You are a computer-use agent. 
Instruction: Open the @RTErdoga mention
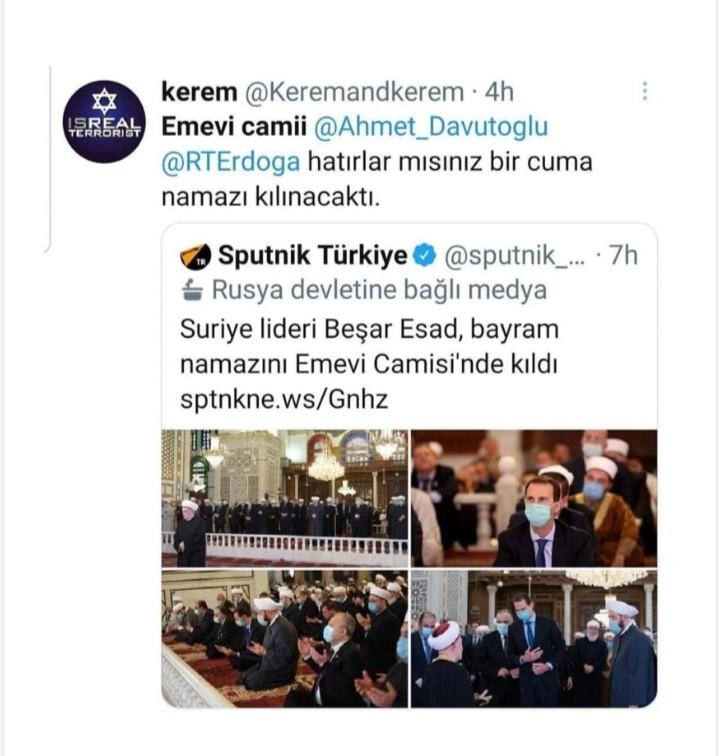click(223, 161)
